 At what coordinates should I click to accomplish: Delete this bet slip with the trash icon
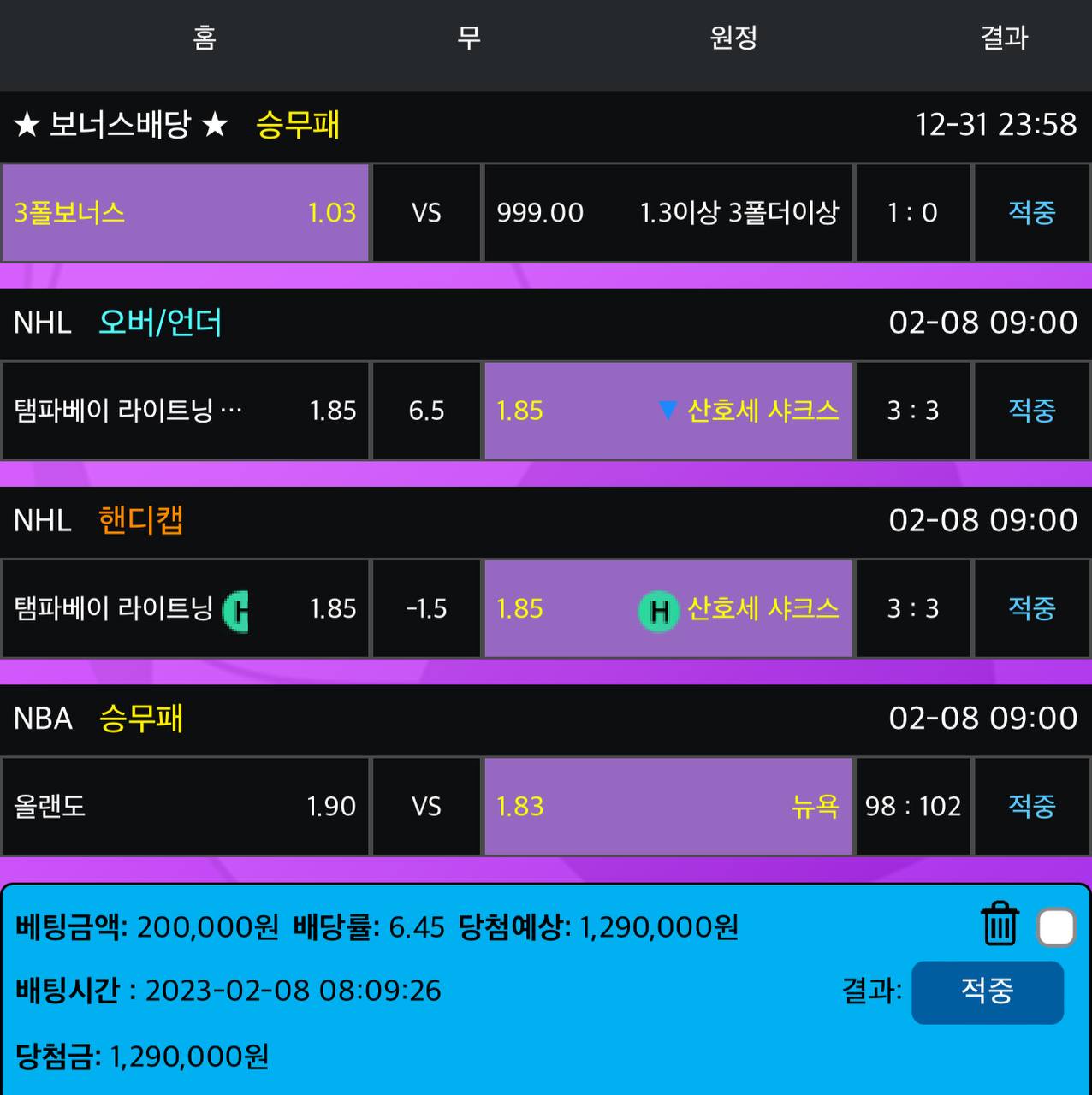tap(999, 925)
